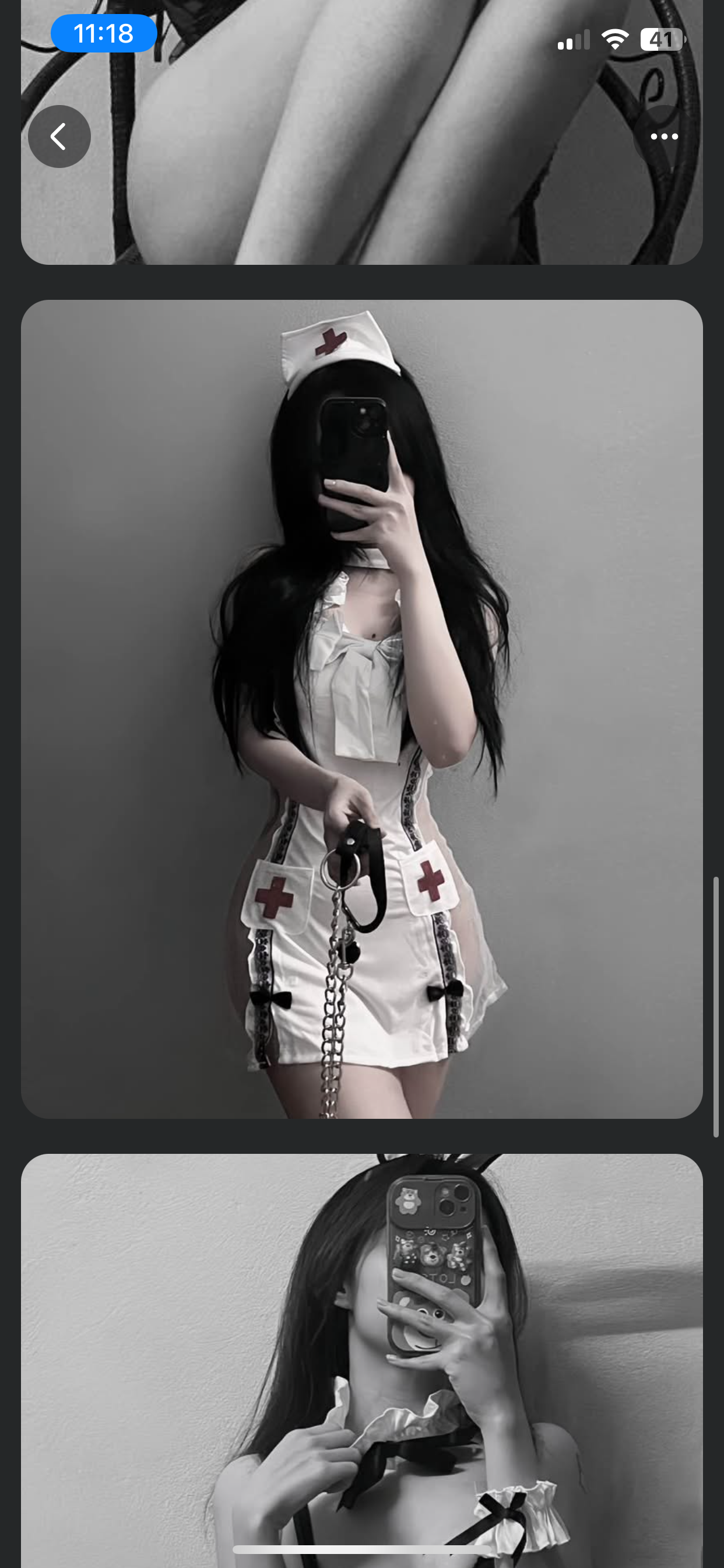Open the nurse costume photo
The height and width of the screenshot is (1568, 724).
click(361, 709)
